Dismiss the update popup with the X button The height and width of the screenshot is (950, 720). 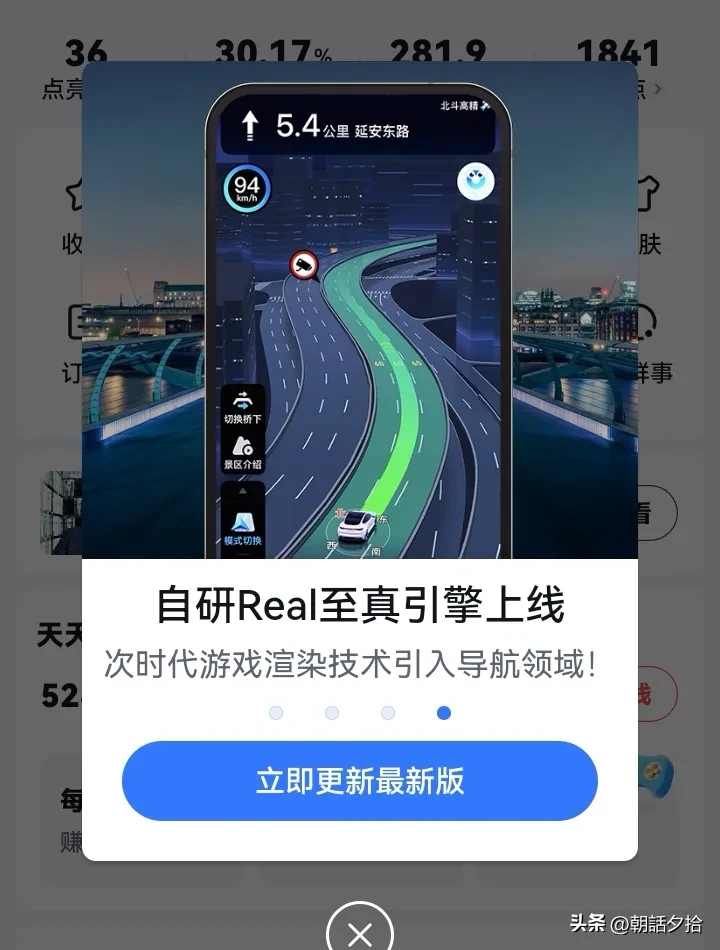360,932
